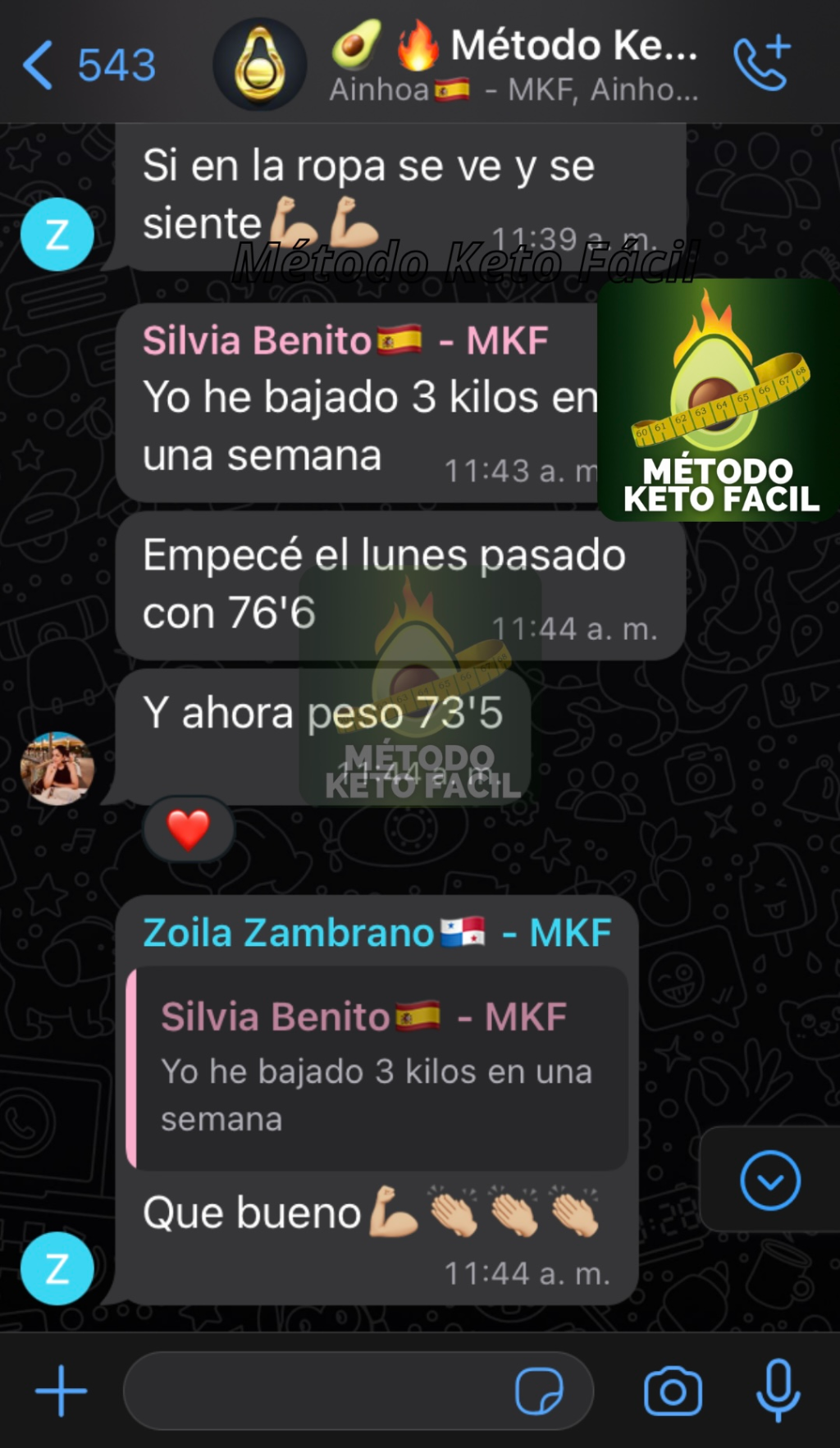The height and width of the screenshot is (1448, 840).
Task: Open the camera to send a photo
Action: 673,1391
